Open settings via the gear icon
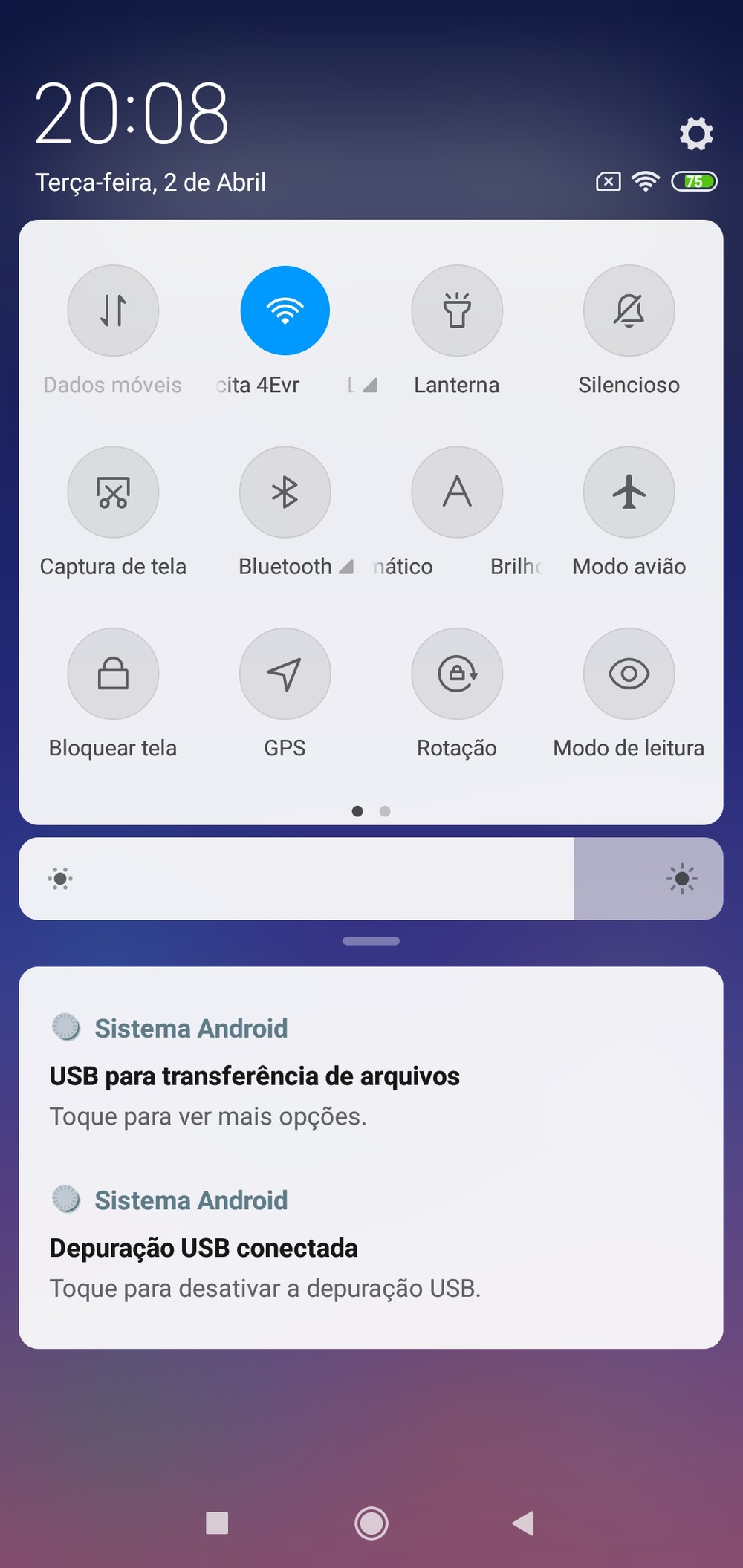This screenshot has height=1568, width=743. (x=696, y=134)
